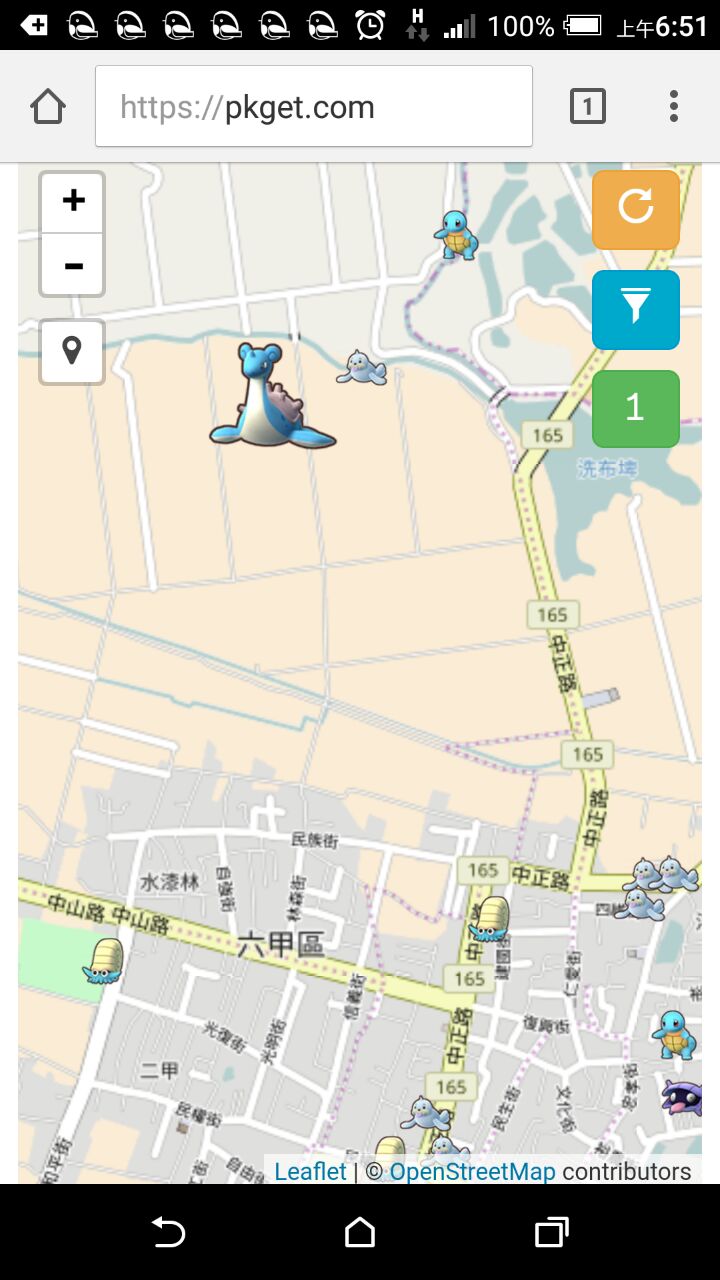Select the Lapras marker on the map

pos(268,398)
